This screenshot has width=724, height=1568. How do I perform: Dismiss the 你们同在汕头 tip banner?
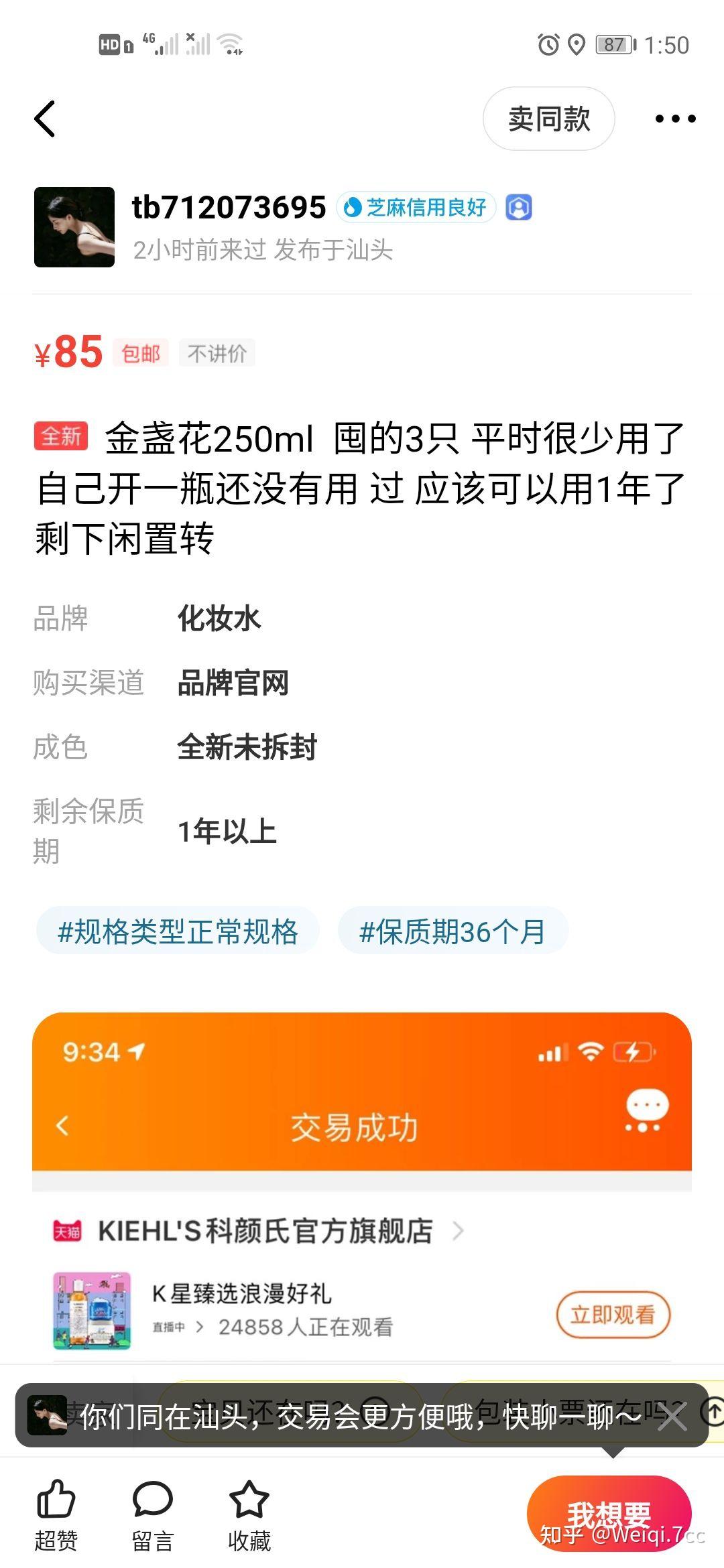pos(672,1417)
